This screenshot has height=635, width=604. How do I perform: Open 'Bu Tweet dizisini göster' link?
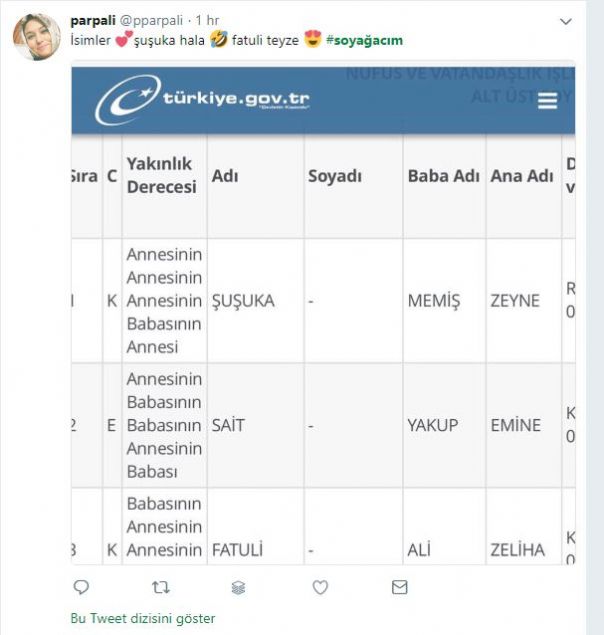(142, 618)
